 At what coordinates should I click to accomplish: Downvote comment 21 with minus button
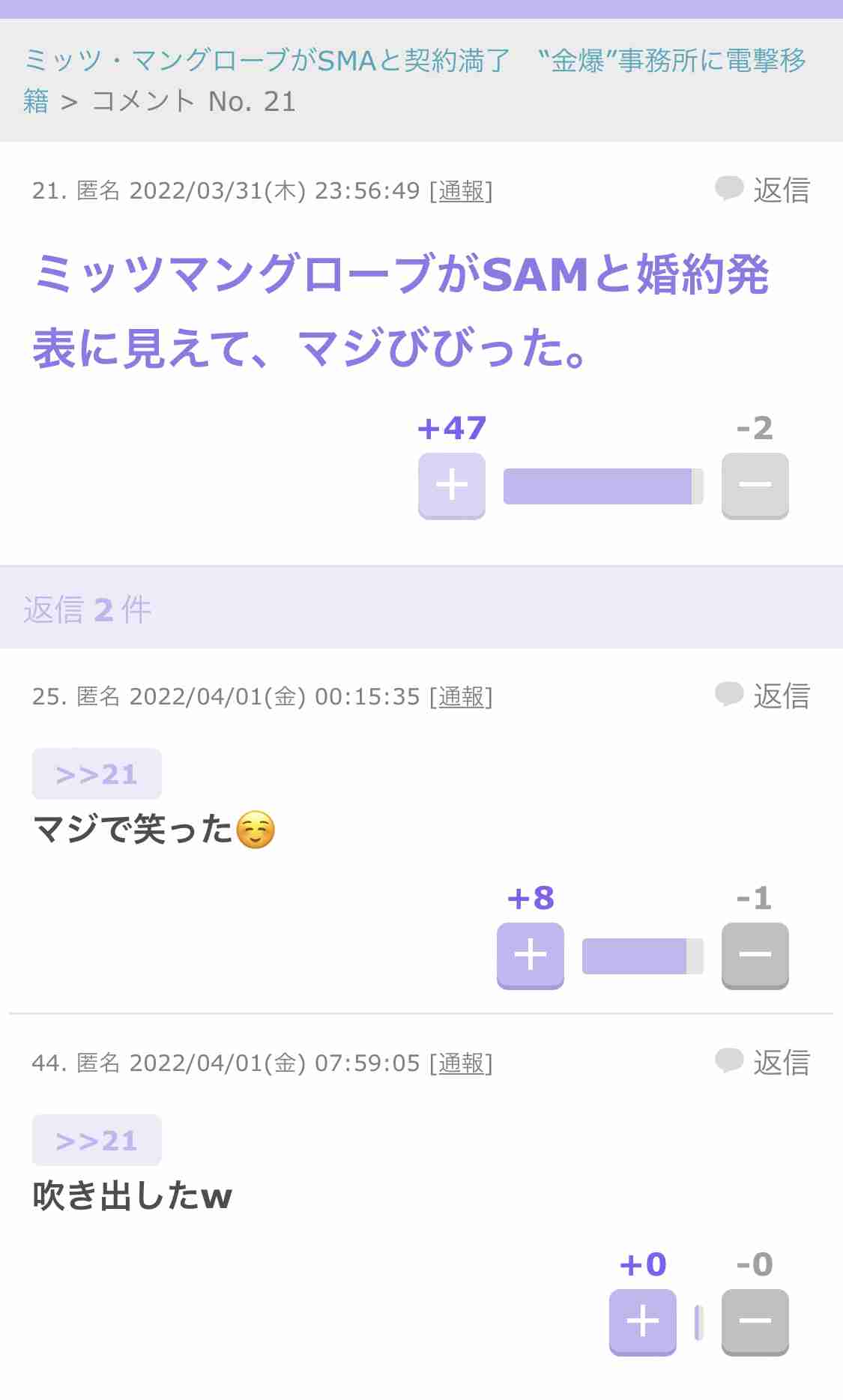coord(755,486)
